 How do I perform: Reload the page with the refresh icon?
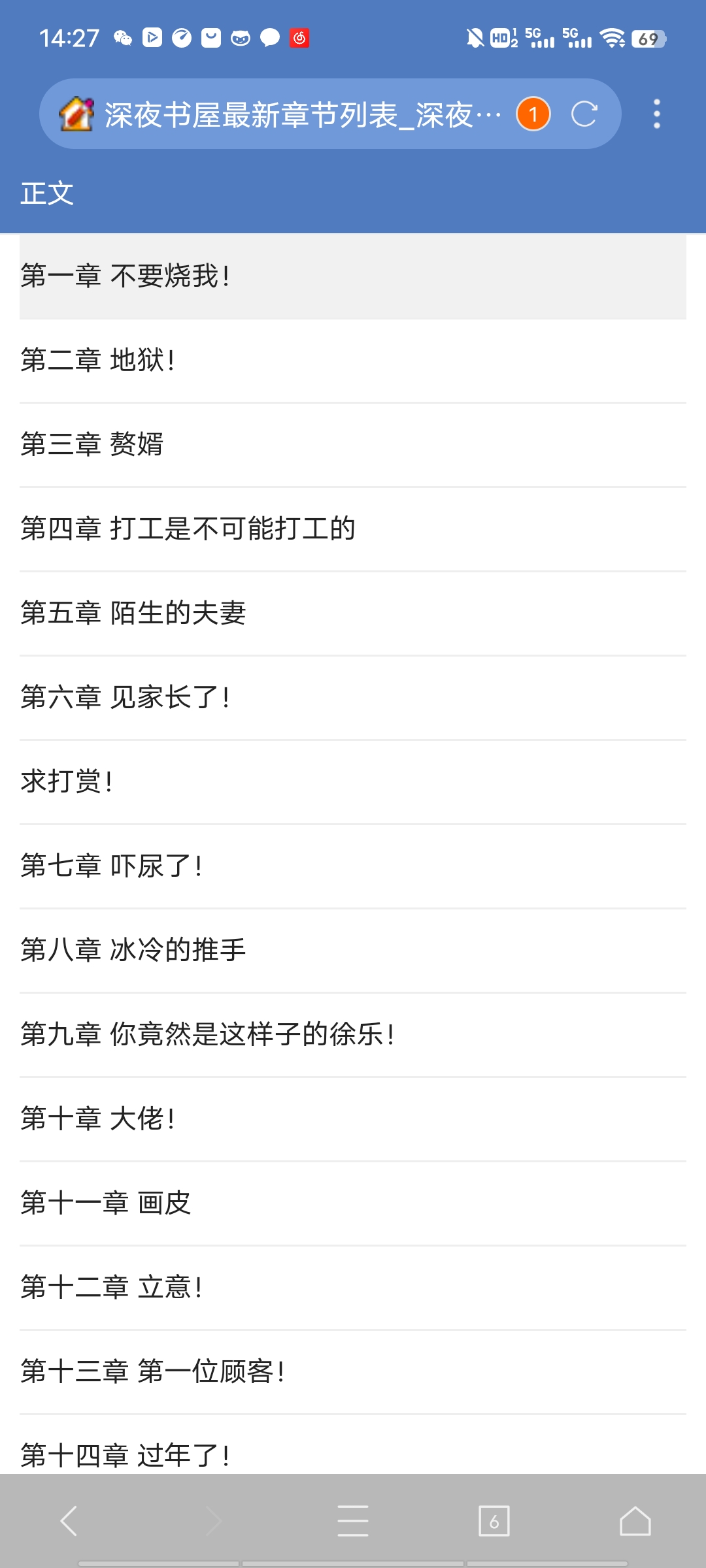[x=584, y=114]
